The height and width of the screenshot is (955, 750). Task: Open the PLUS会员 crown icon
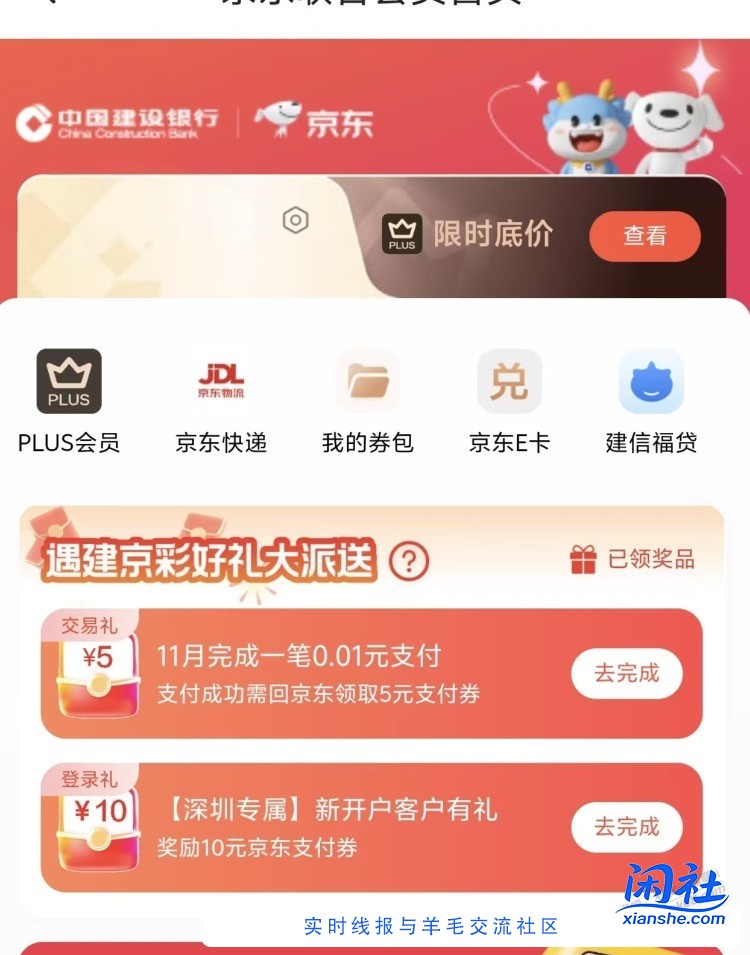pos(68,380)
